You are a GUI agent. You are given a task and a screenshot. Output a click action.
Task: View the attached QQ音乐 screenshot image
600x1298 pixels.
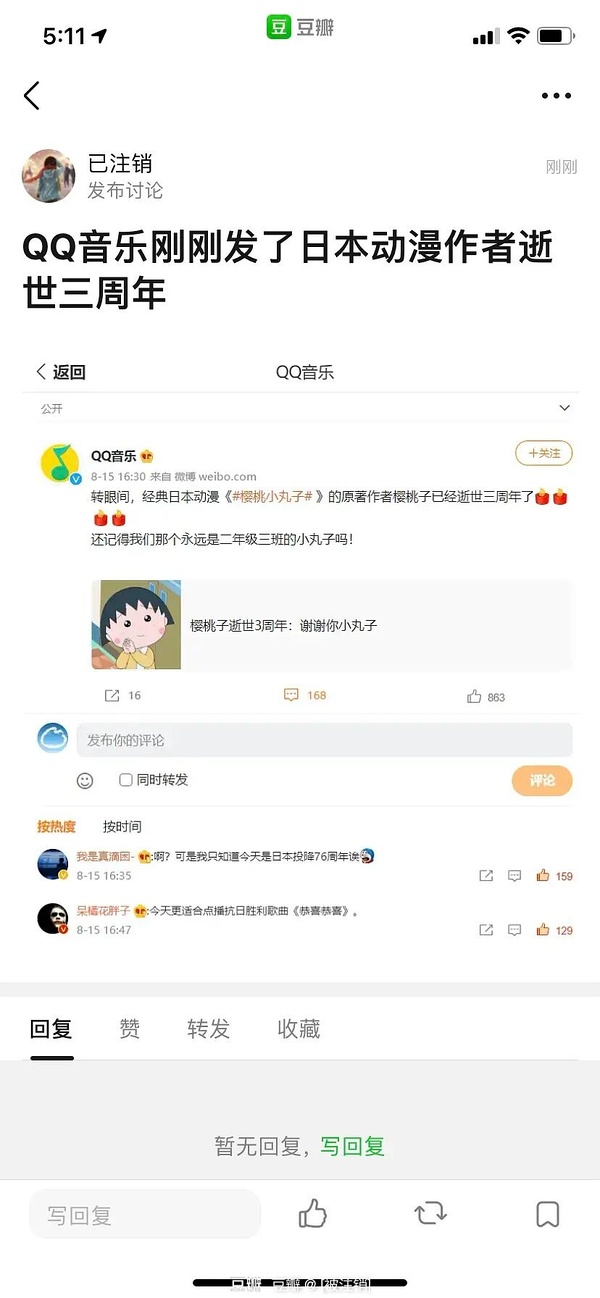click(x=300, y=650)
